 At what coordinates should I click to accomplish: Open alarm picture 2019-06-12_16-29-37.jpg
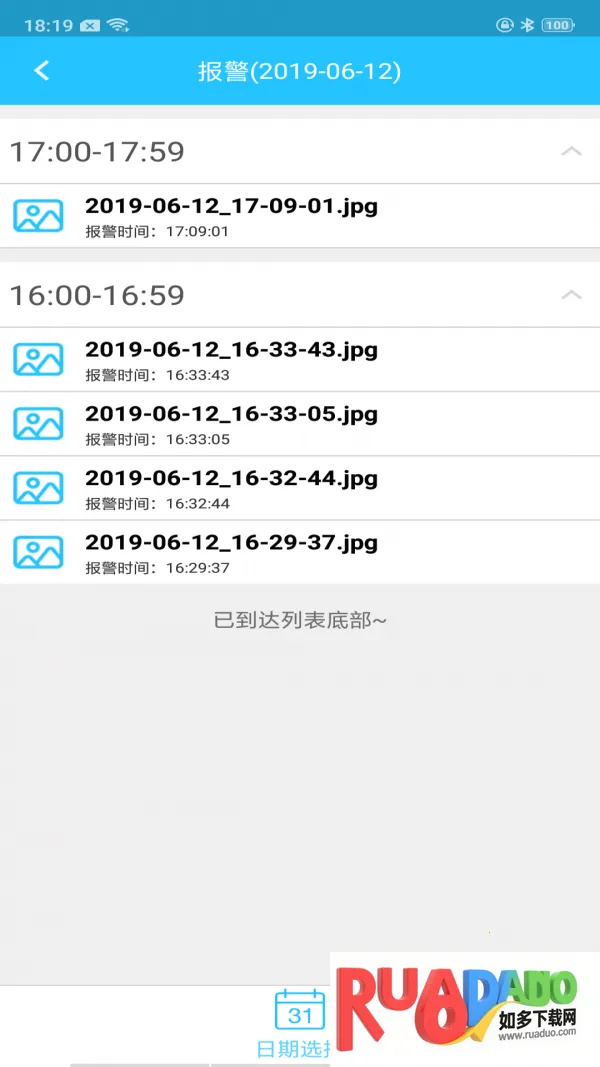click(x=231, y=552)
